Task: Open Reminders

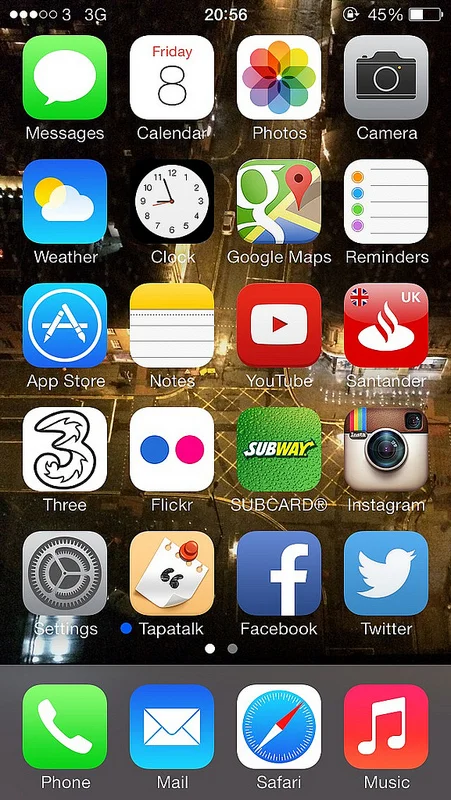Action: pyautogui.click(x=386, y=202)
